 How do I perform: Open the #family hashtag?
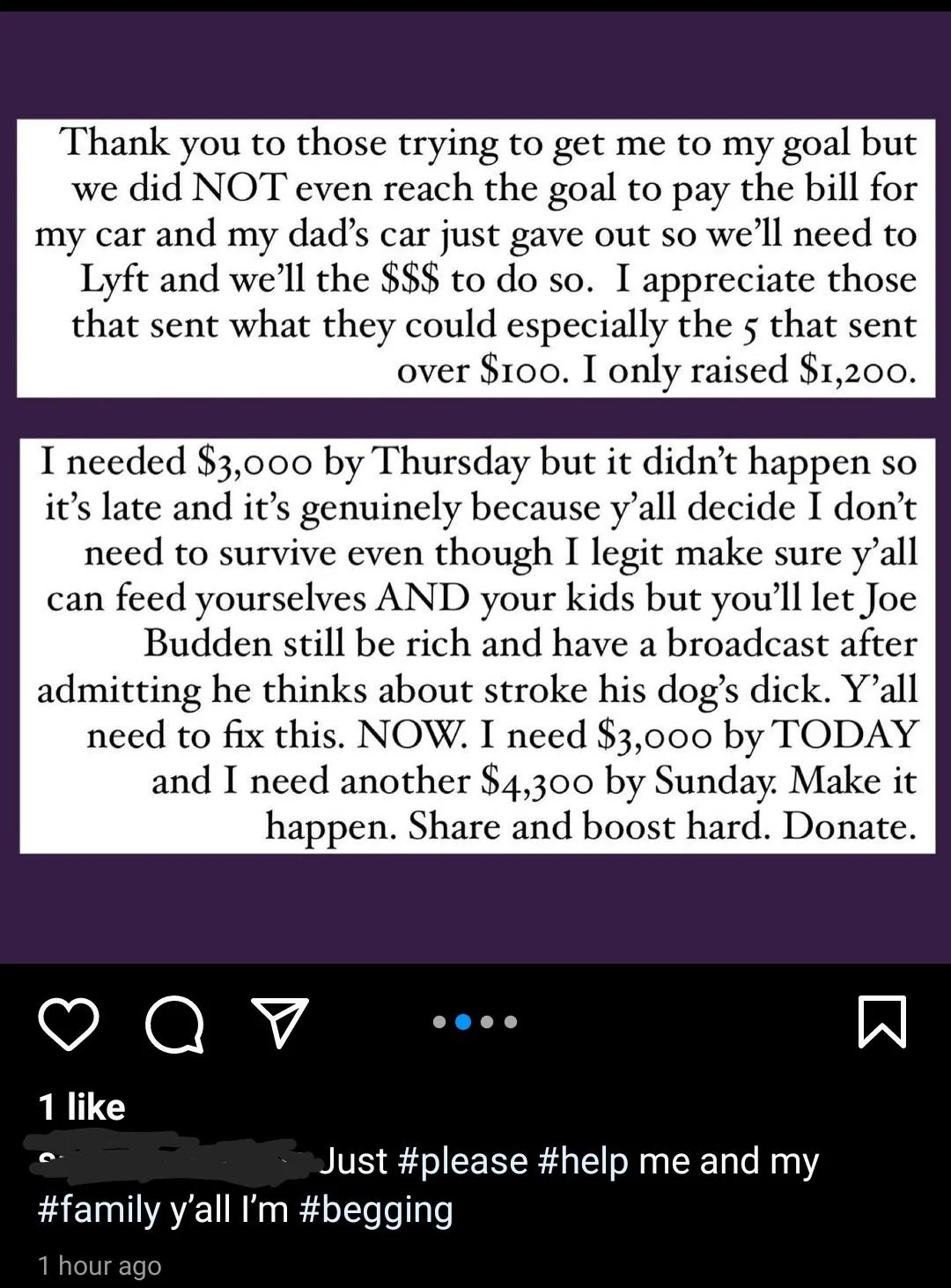click(x=99, y=1210)
